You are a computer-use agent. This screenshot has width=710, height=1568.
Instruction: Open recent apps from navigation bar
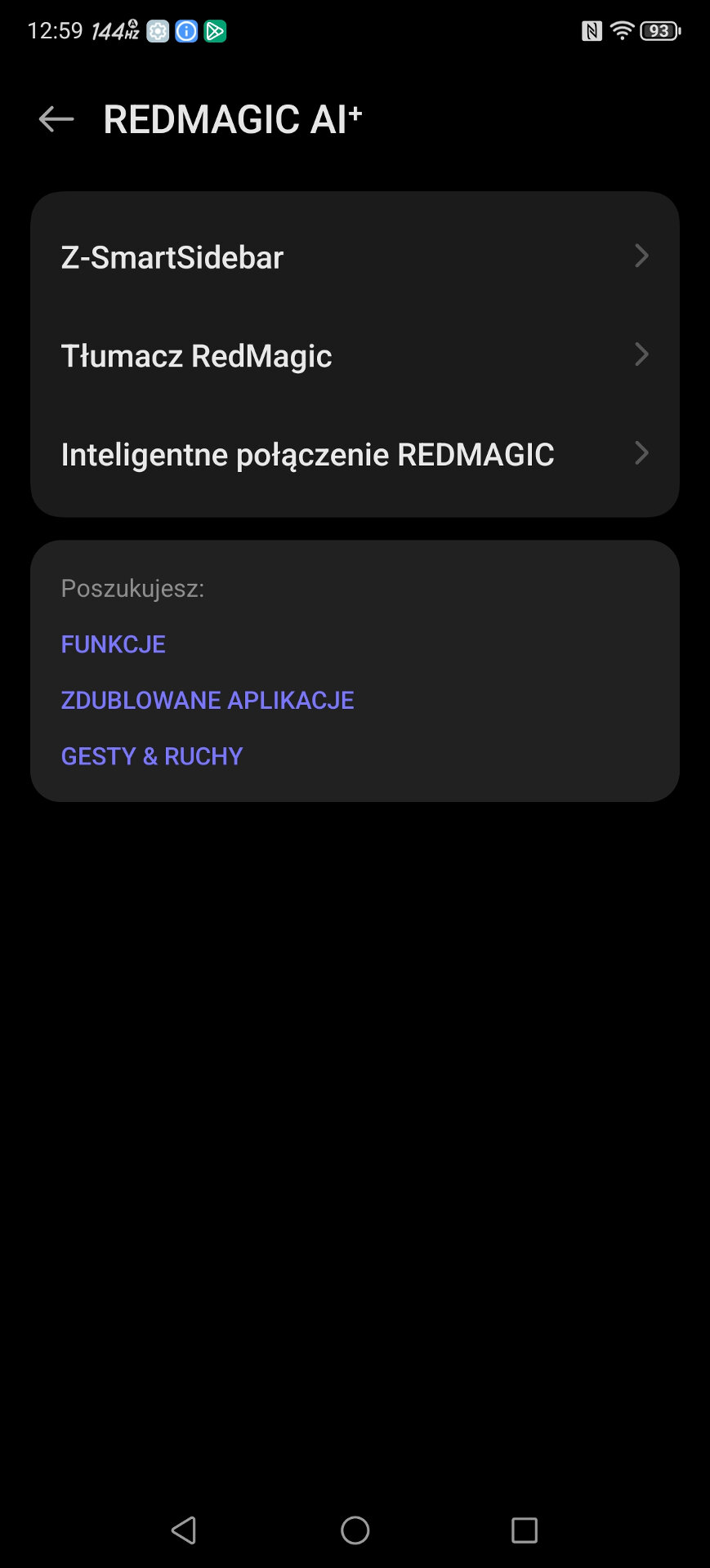[x=525, y=1530]
